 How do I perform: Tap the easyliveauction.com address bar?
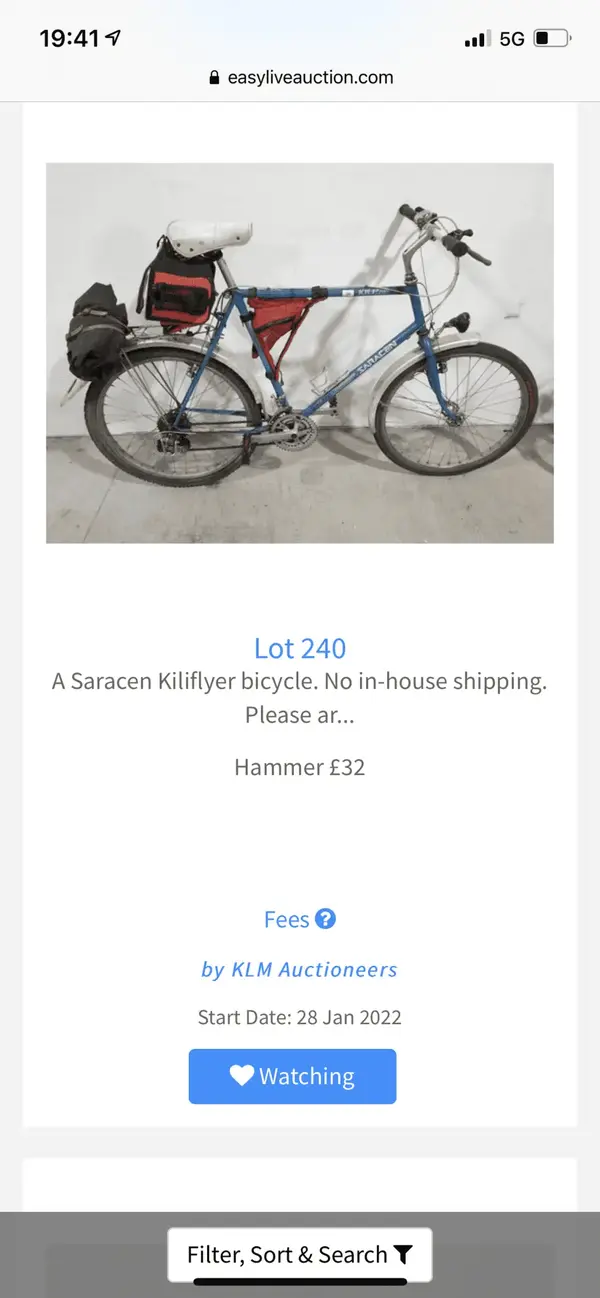click(x=300, y=77)
